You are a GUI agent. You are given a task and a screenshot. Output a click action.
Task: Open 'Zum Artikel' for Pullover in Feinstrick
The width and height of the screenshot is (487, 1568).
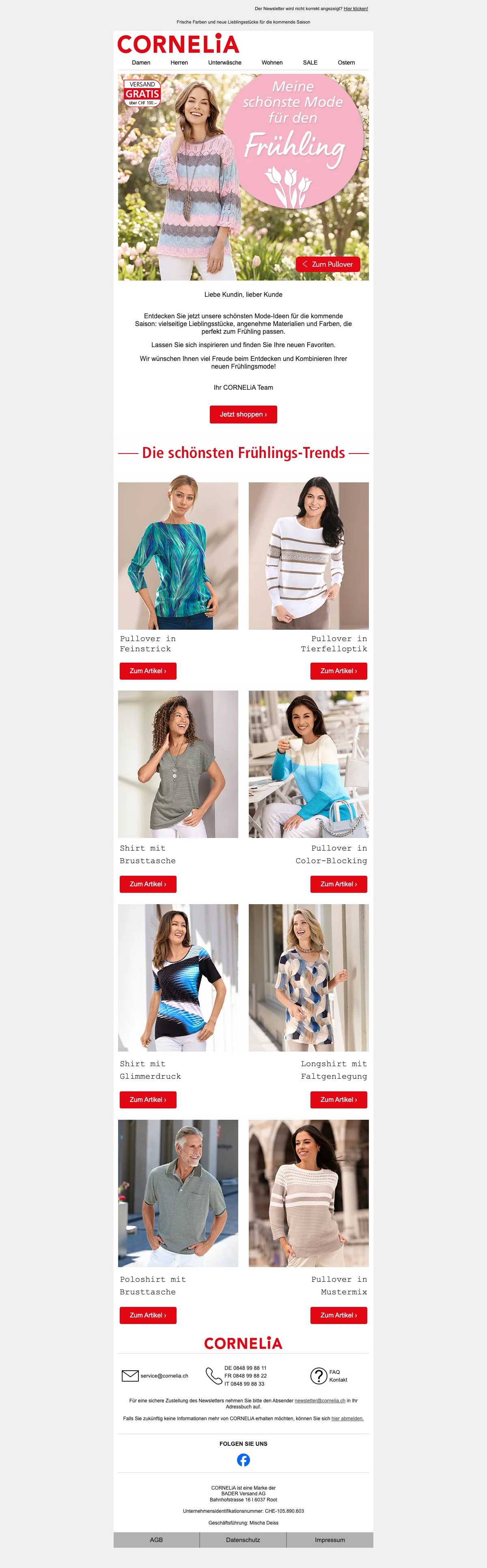tap(148, 671)
